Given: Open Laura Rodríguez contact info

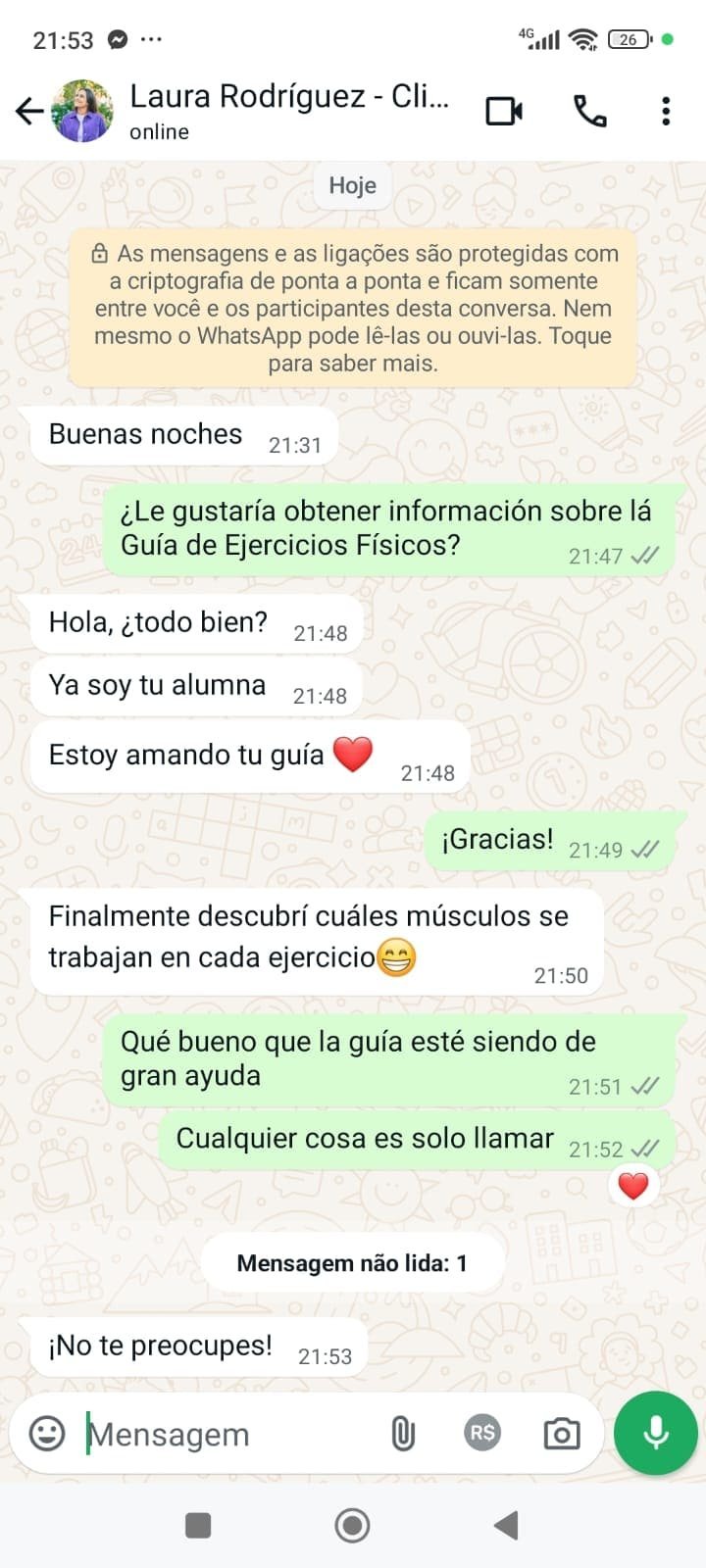Looking at the screenshot, I should pyautogui.click(x=289, y=111).
